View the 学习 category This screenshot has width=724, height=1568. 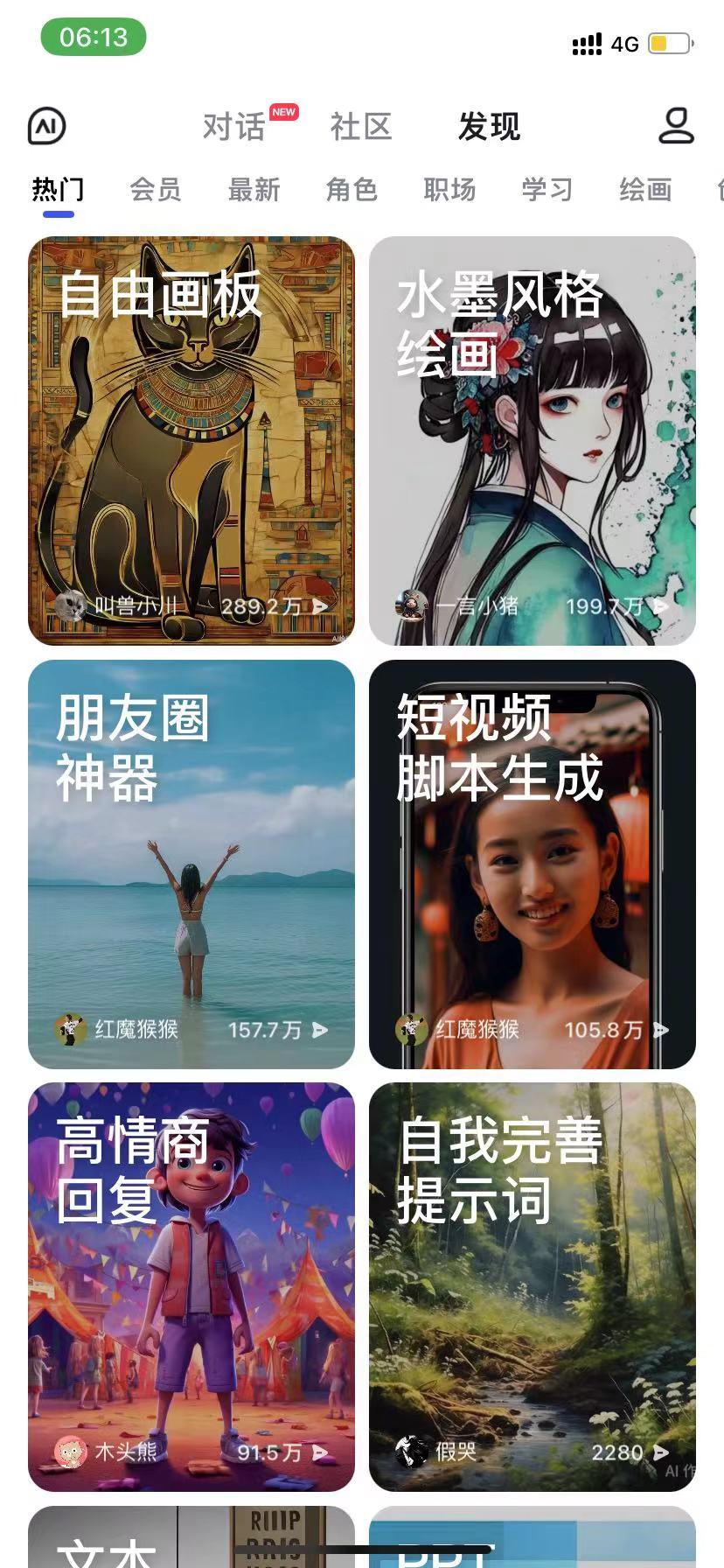547,190
